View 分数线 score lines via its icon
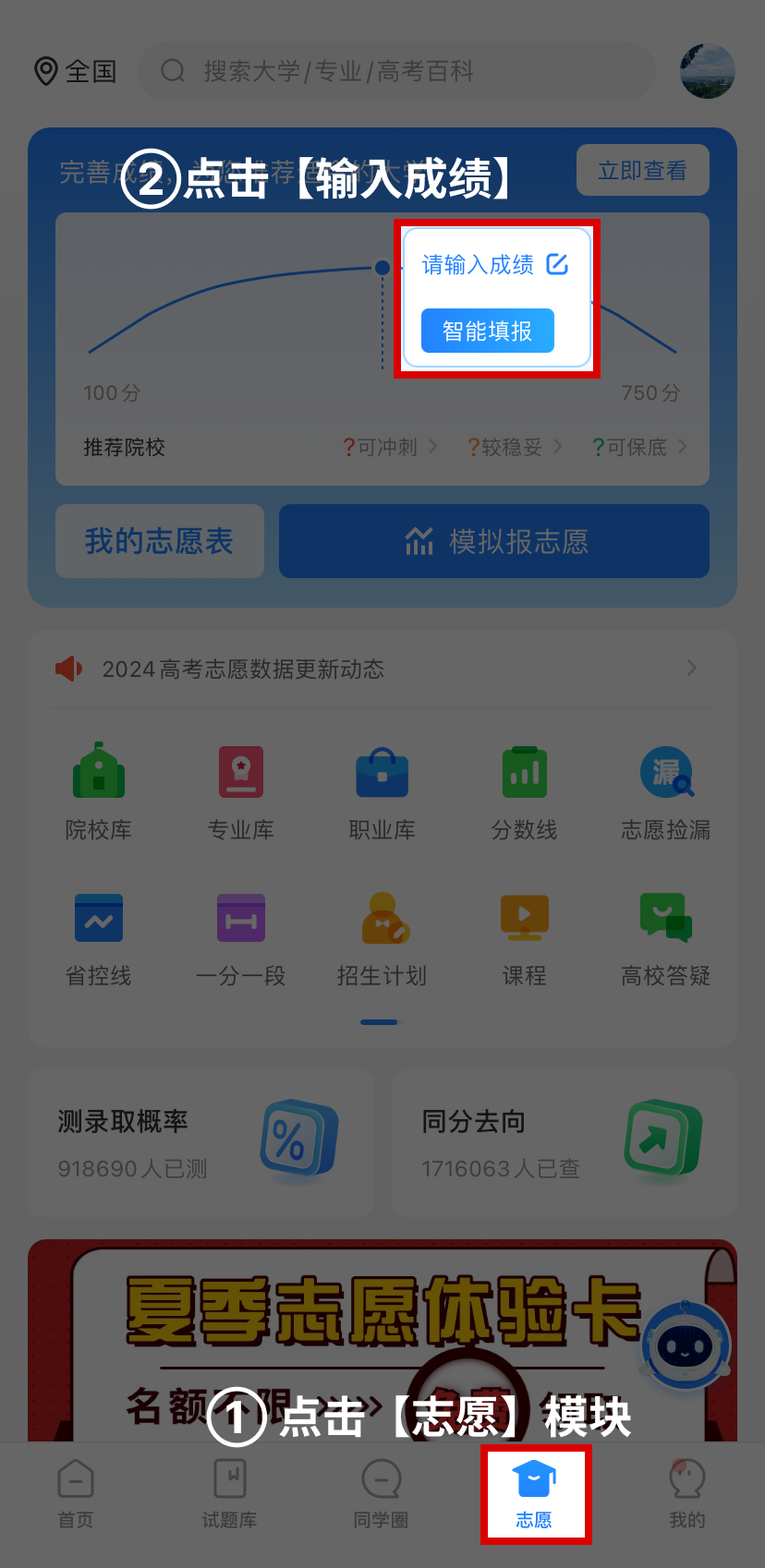Image resolution: width=765 pixels, height=1568 pixels. [524, 790]
